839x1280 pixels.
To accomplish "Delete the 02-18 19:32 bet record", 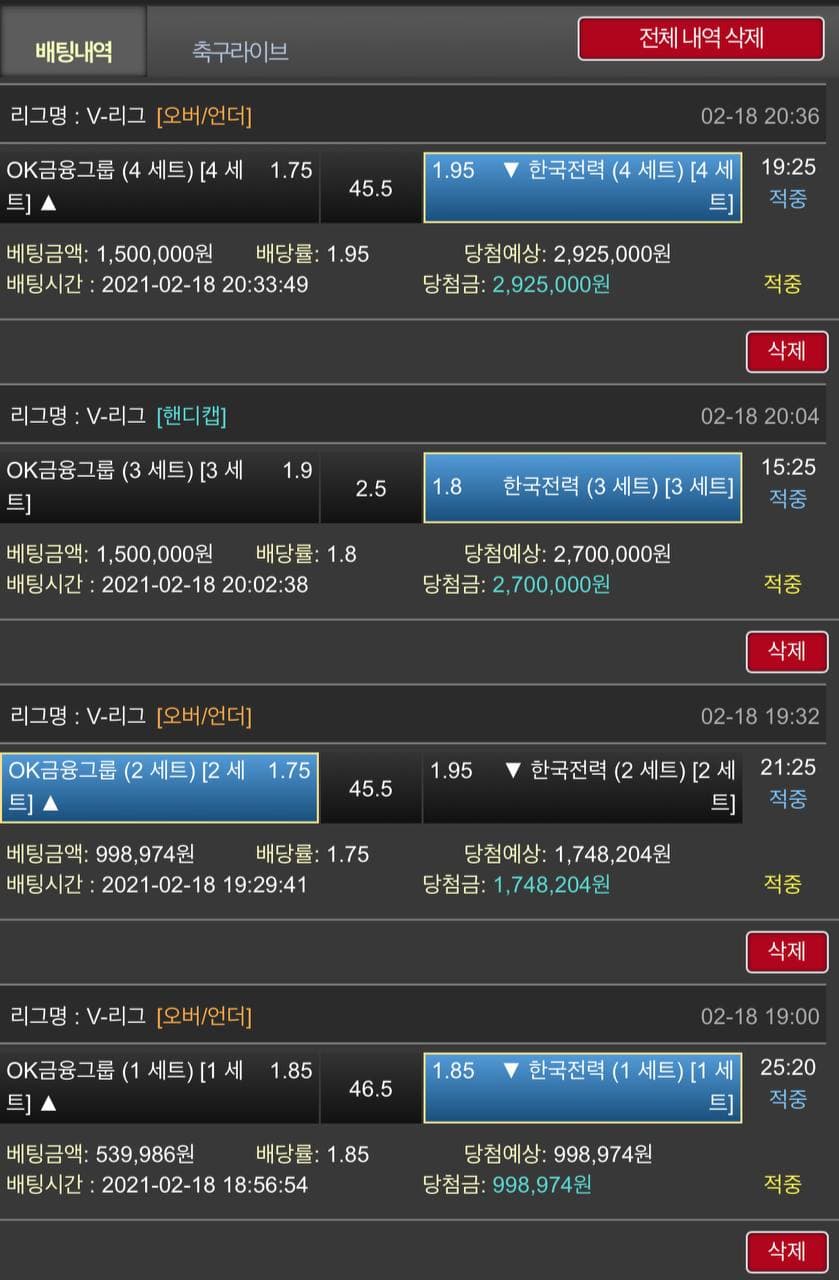I will 786,951.
